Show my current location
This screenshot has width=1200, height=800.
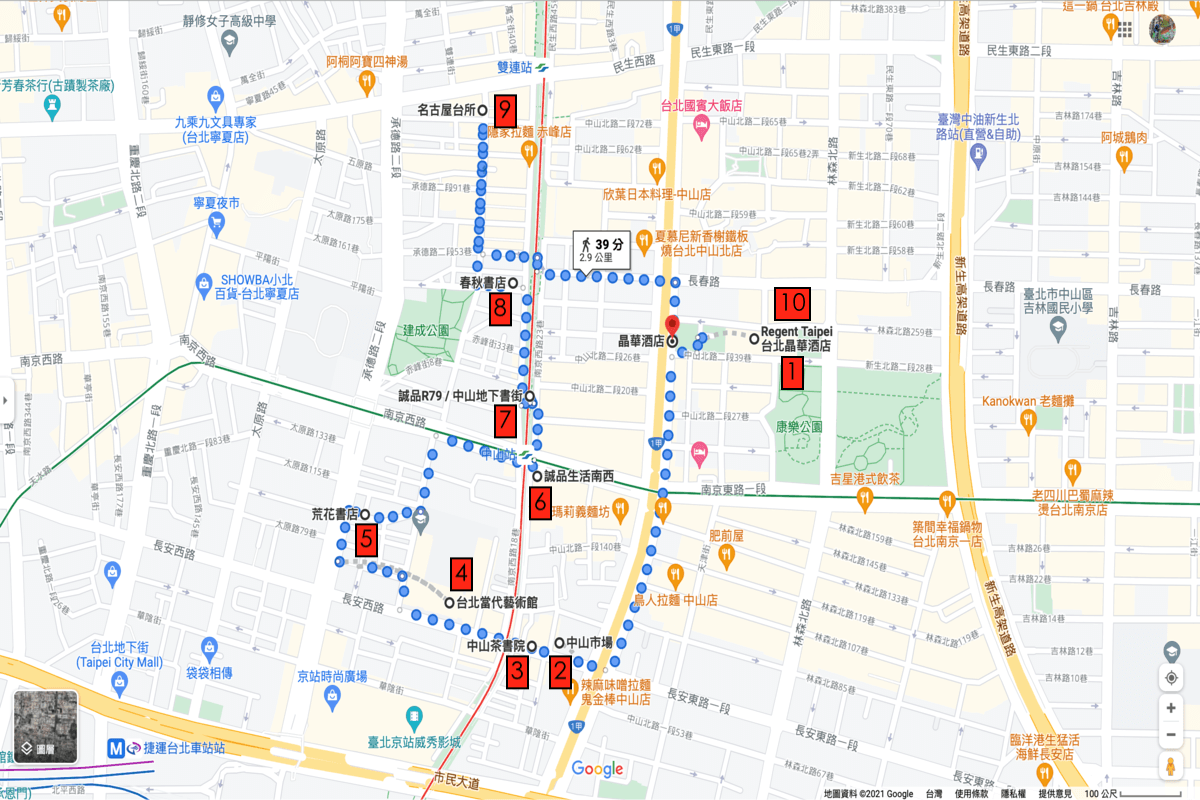click(1171, 678)
